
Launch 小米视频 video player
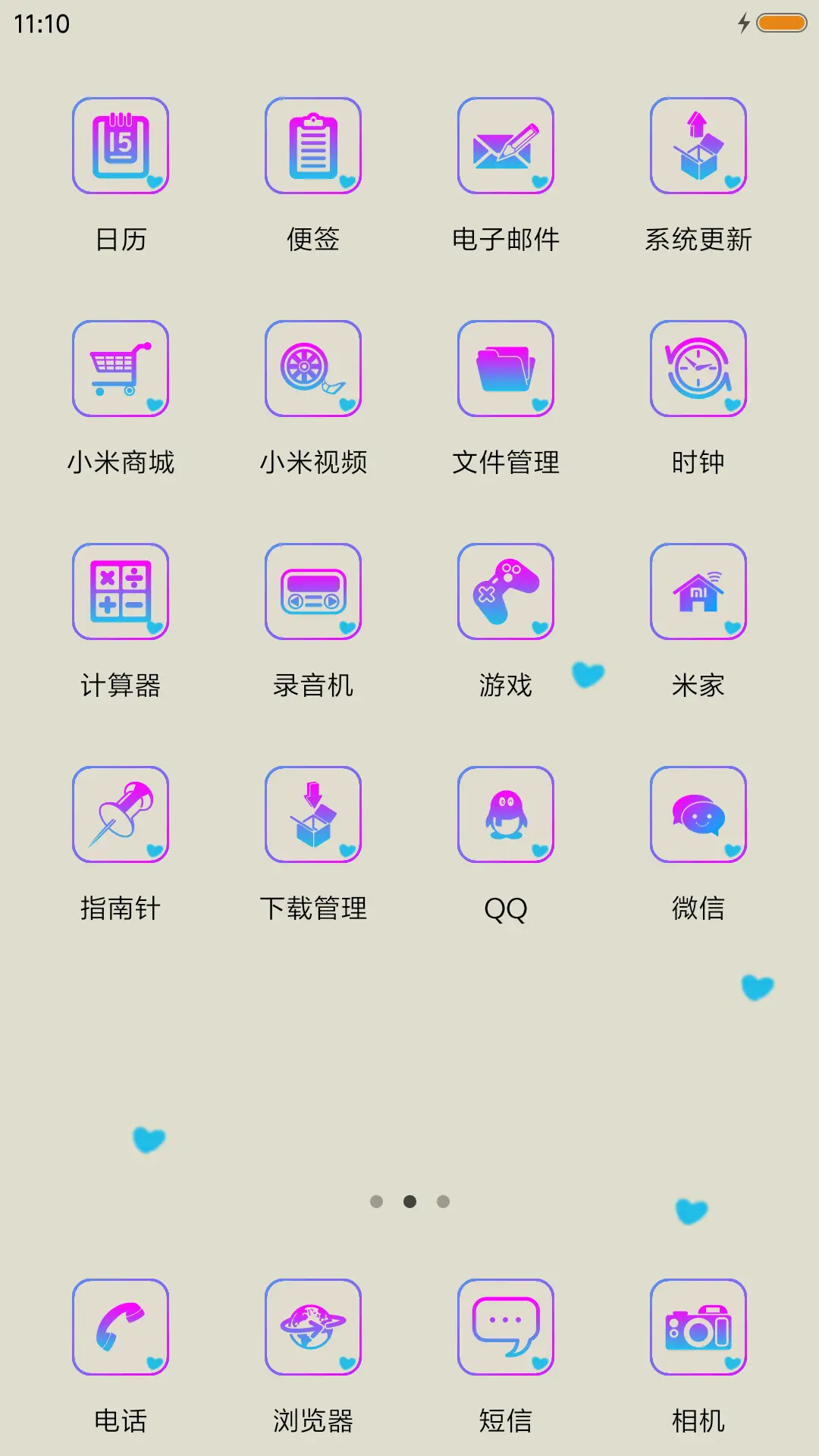pyautogui.click(x=313, y=369)
